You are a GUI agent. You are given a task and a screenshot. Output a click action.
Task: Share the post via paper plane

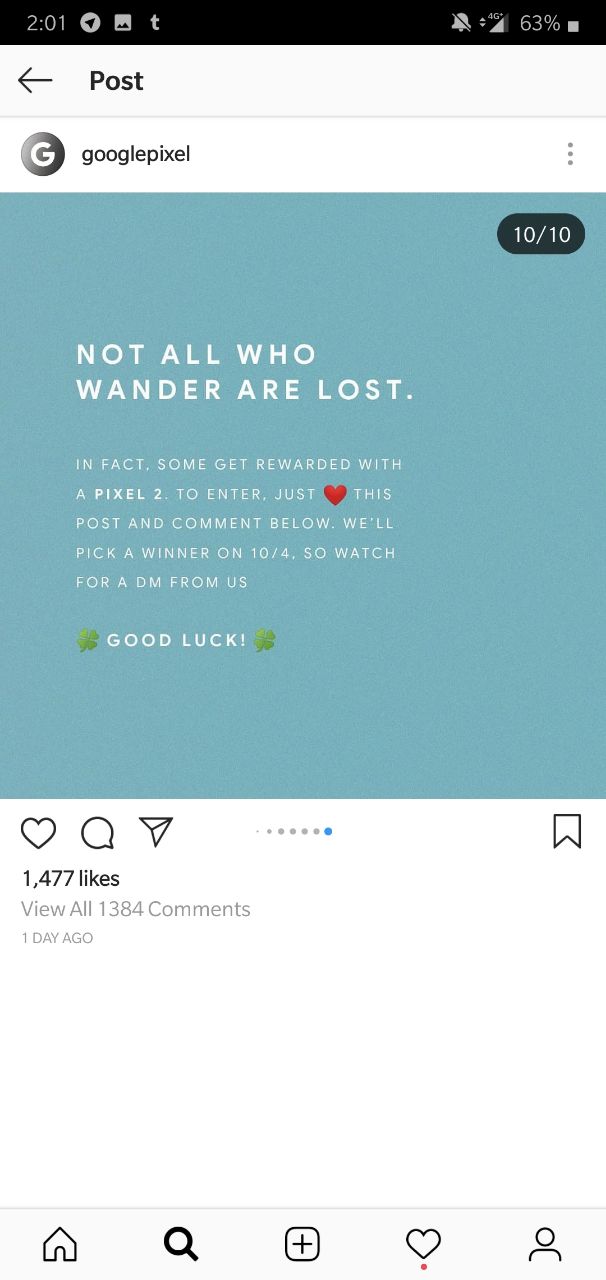(156, 831)
